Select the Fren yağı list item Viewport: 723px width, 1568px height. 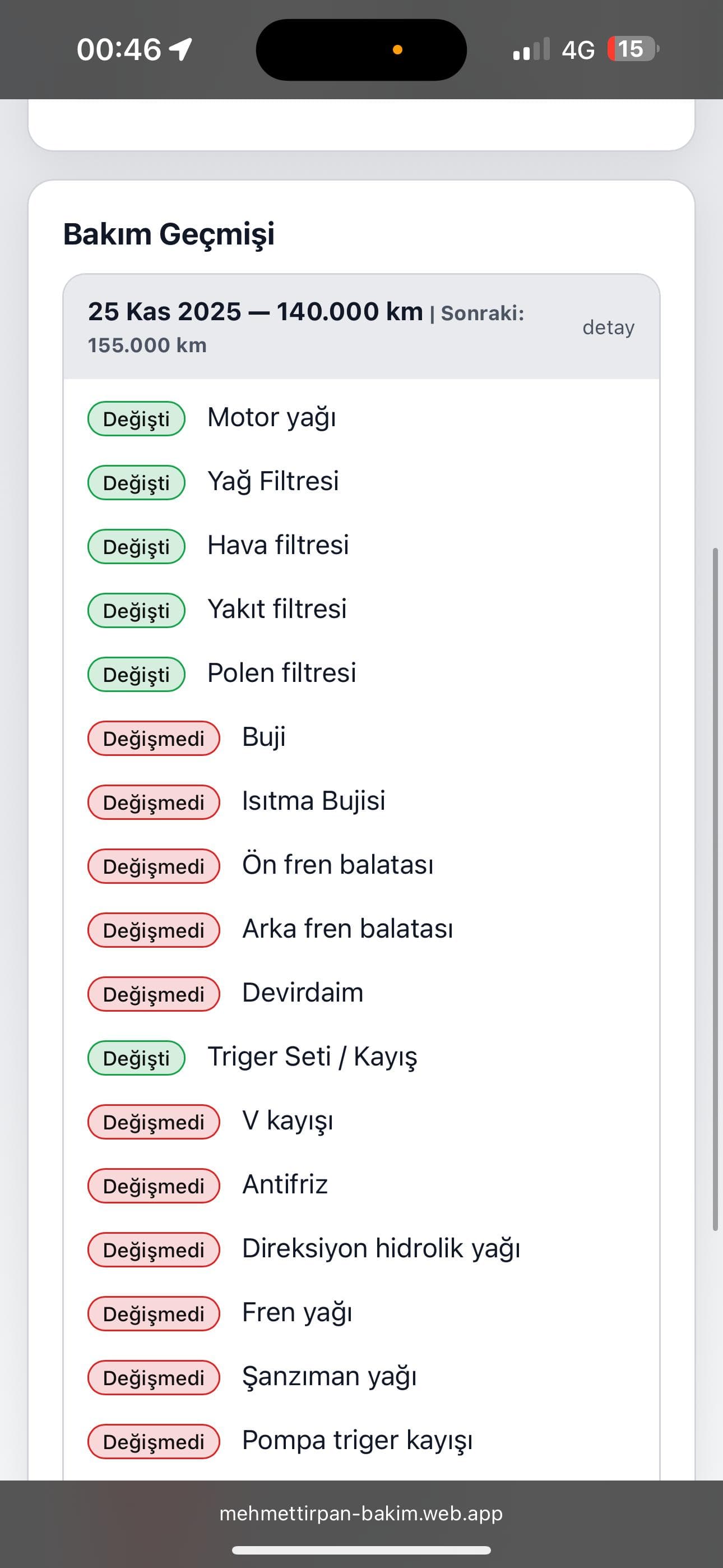(297, 1312)
